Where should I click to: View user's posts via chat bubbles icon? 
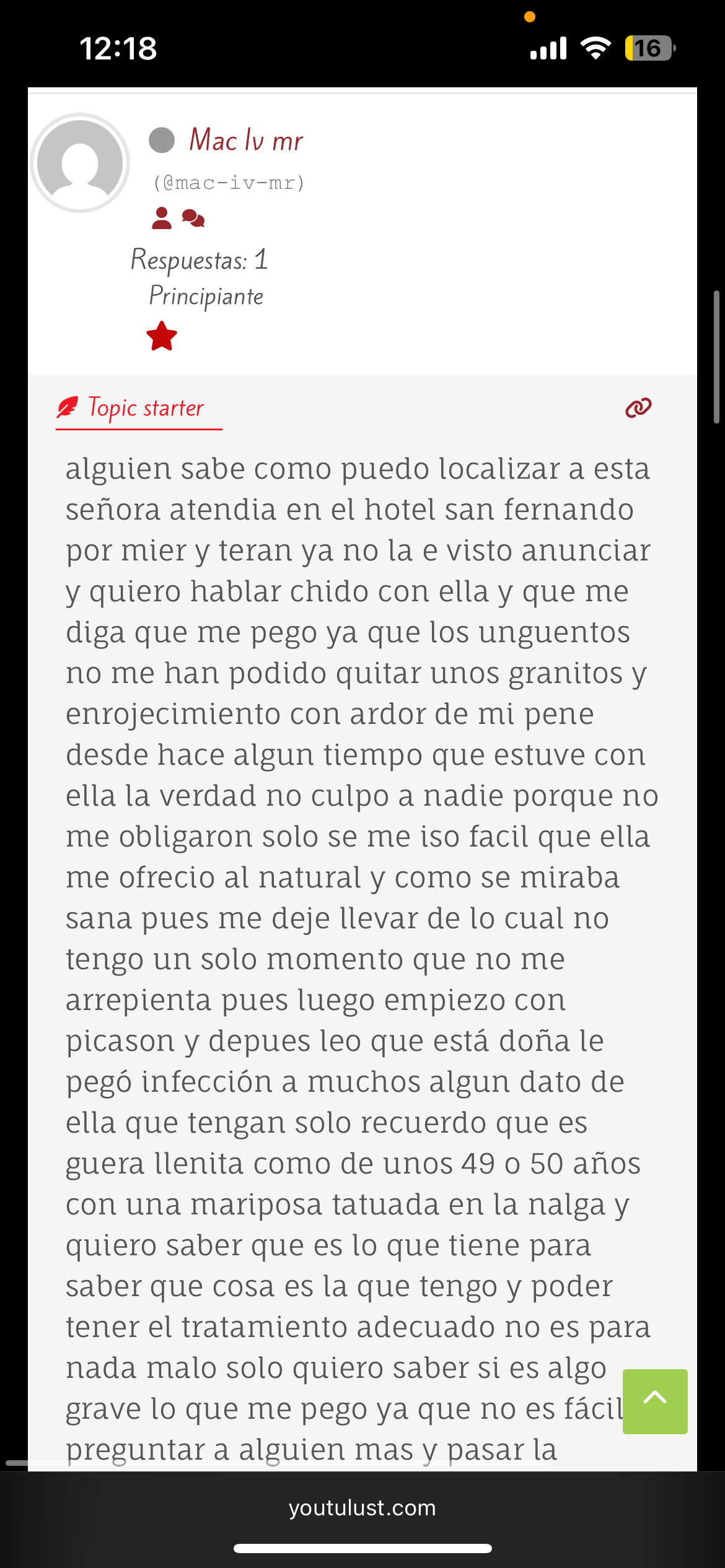pos(193,218)
